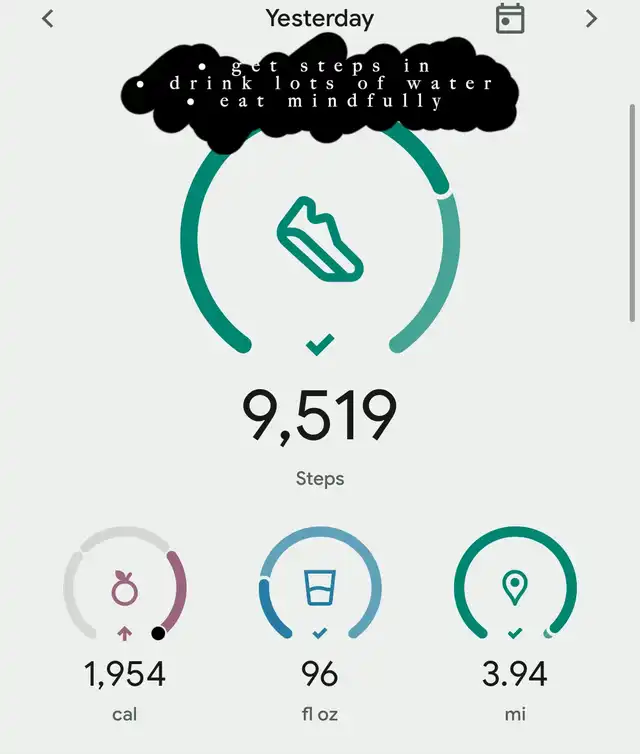Open the 9,519 steps details
640x754 pixels.
(x=320, y=415)
